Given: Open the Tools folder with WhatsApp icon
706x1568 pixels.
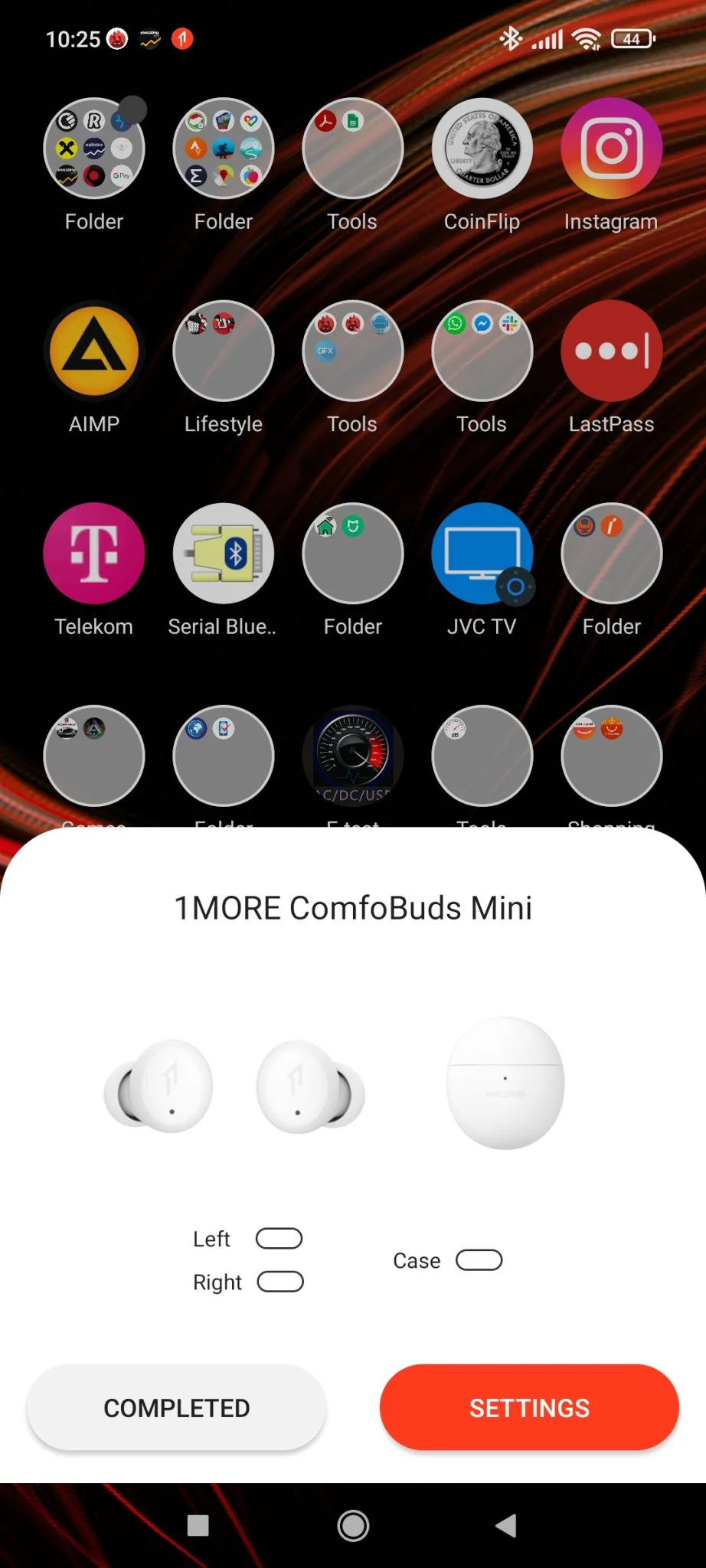Looking at the screenshot, I should pyautogui.click(x=482, y=351).
